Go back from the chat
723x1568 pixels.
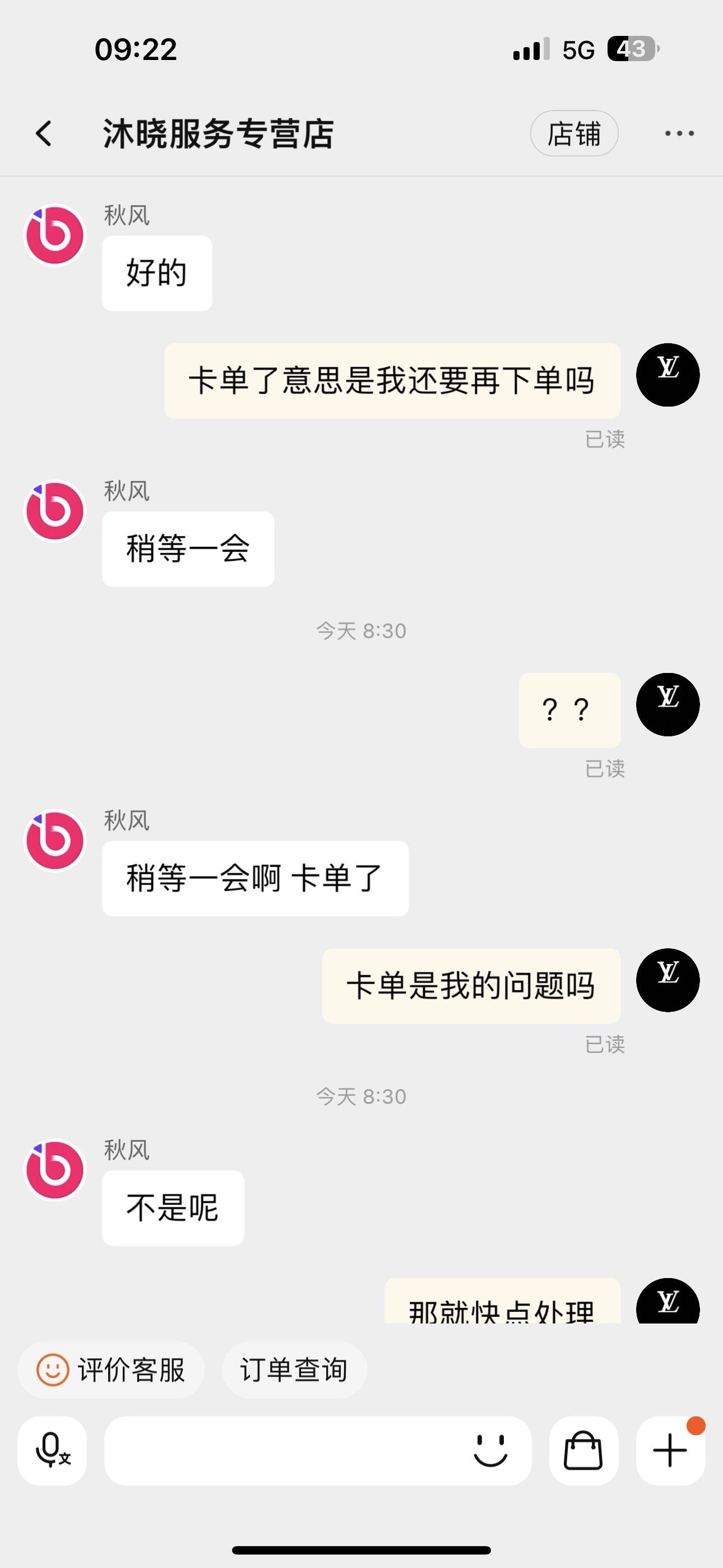coord(44,133)
